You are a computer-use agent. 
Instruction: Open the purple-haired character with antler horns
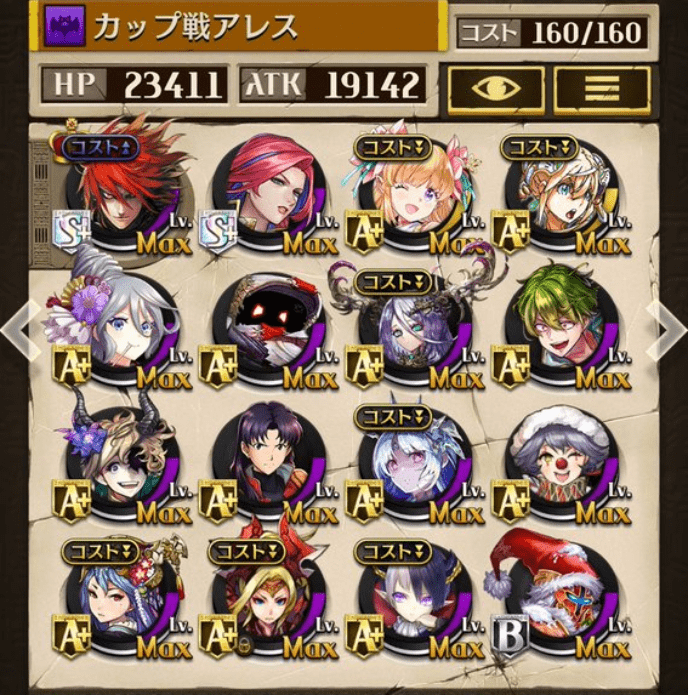pos(413,325)
